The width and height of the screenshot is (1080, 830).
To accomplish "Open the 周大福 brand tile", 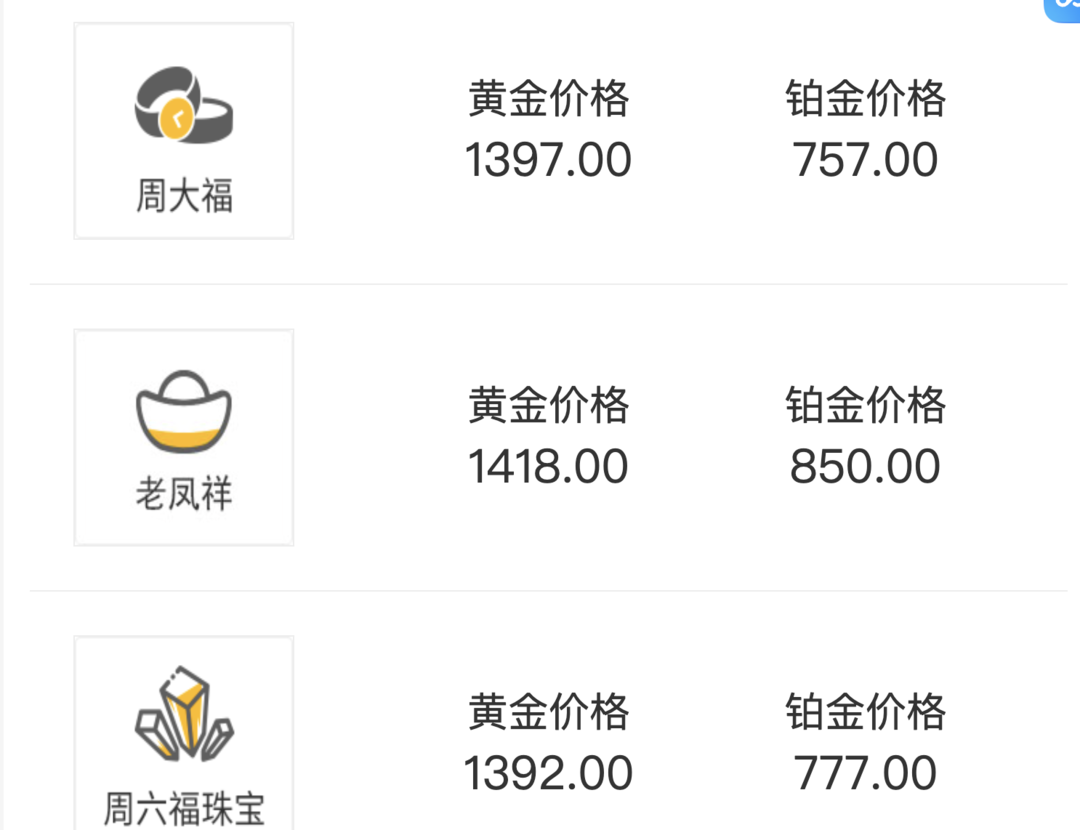I will (x=184, y=131).
